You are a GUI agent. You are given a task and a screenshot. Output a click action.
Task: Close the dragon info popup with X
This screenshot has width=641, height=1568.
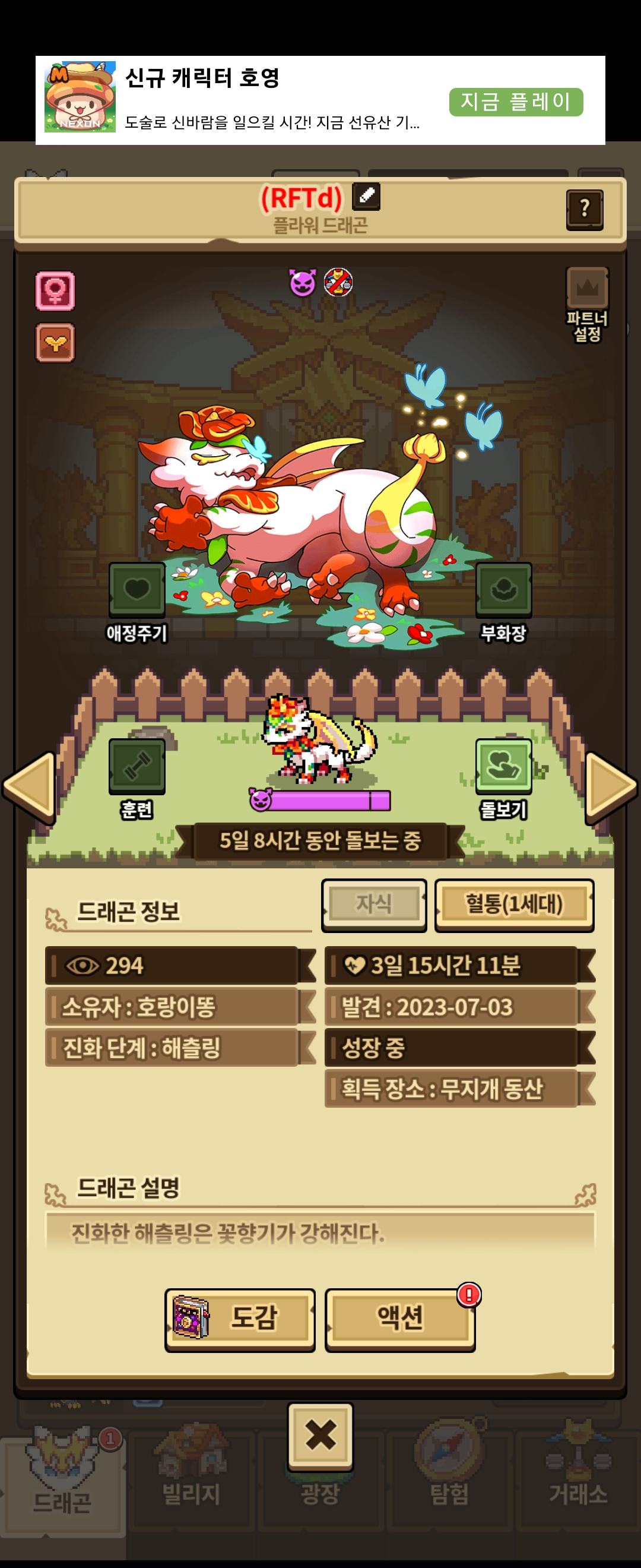(x=320, y=1435)
